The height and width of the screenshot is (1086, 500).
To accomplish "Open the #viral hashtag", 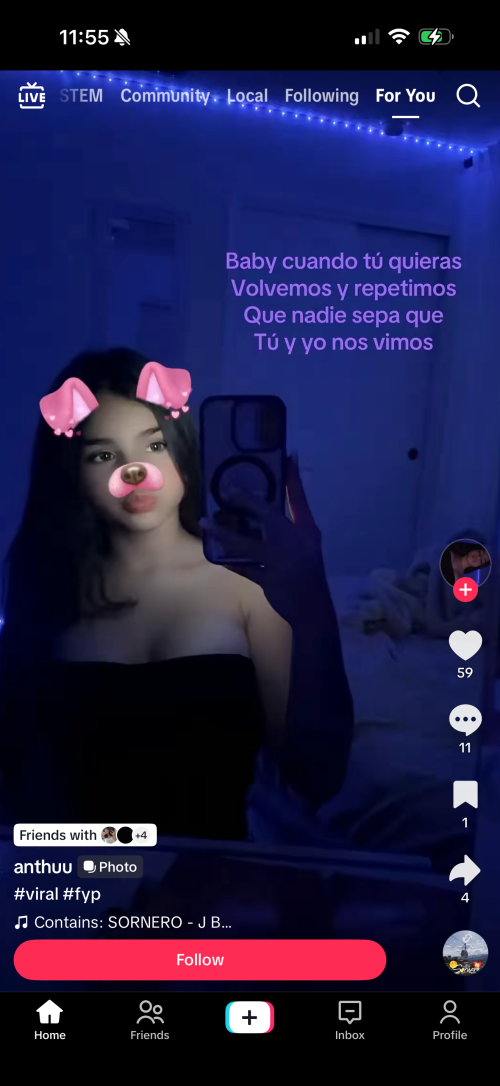I will tap(37, 894).
